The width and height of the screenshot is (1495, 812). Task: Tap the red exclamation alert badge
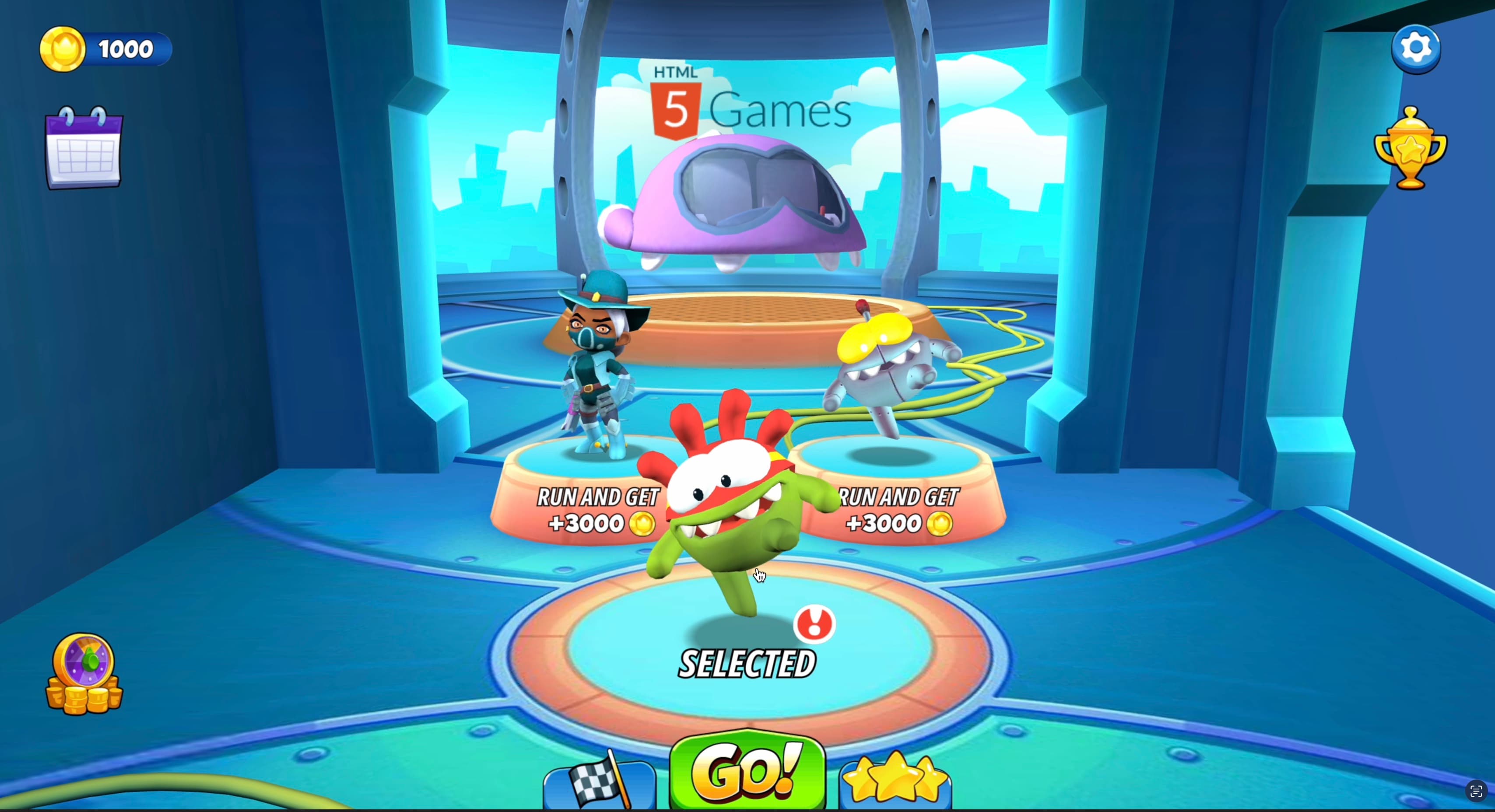[x=814, y=625]
